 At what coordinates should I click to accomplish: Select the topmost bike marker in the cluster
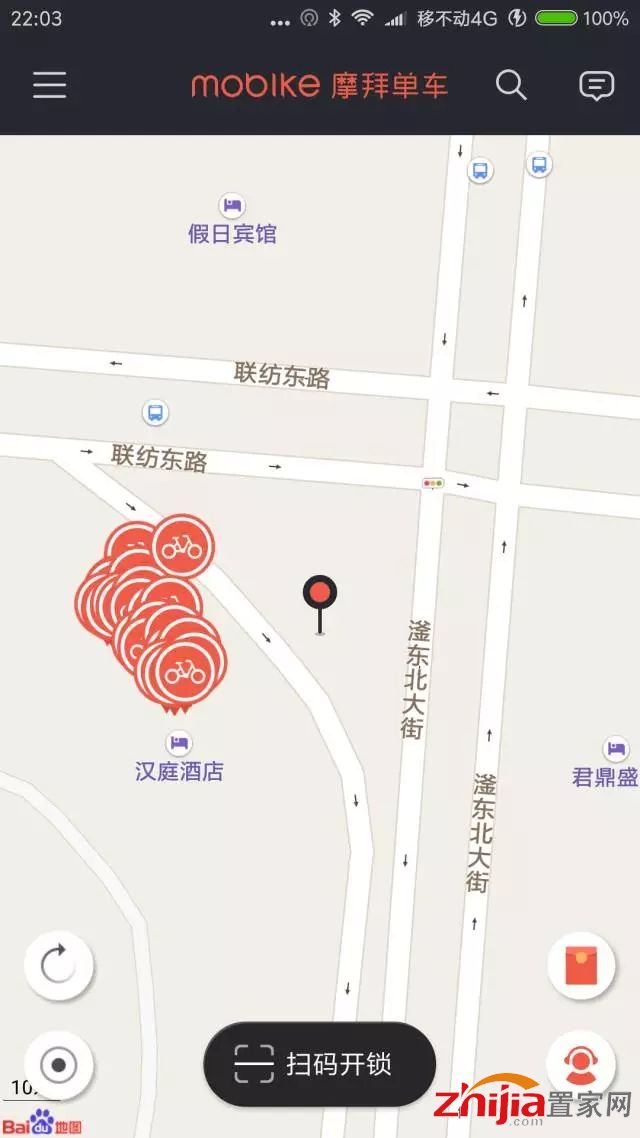(x=182, y=546)
